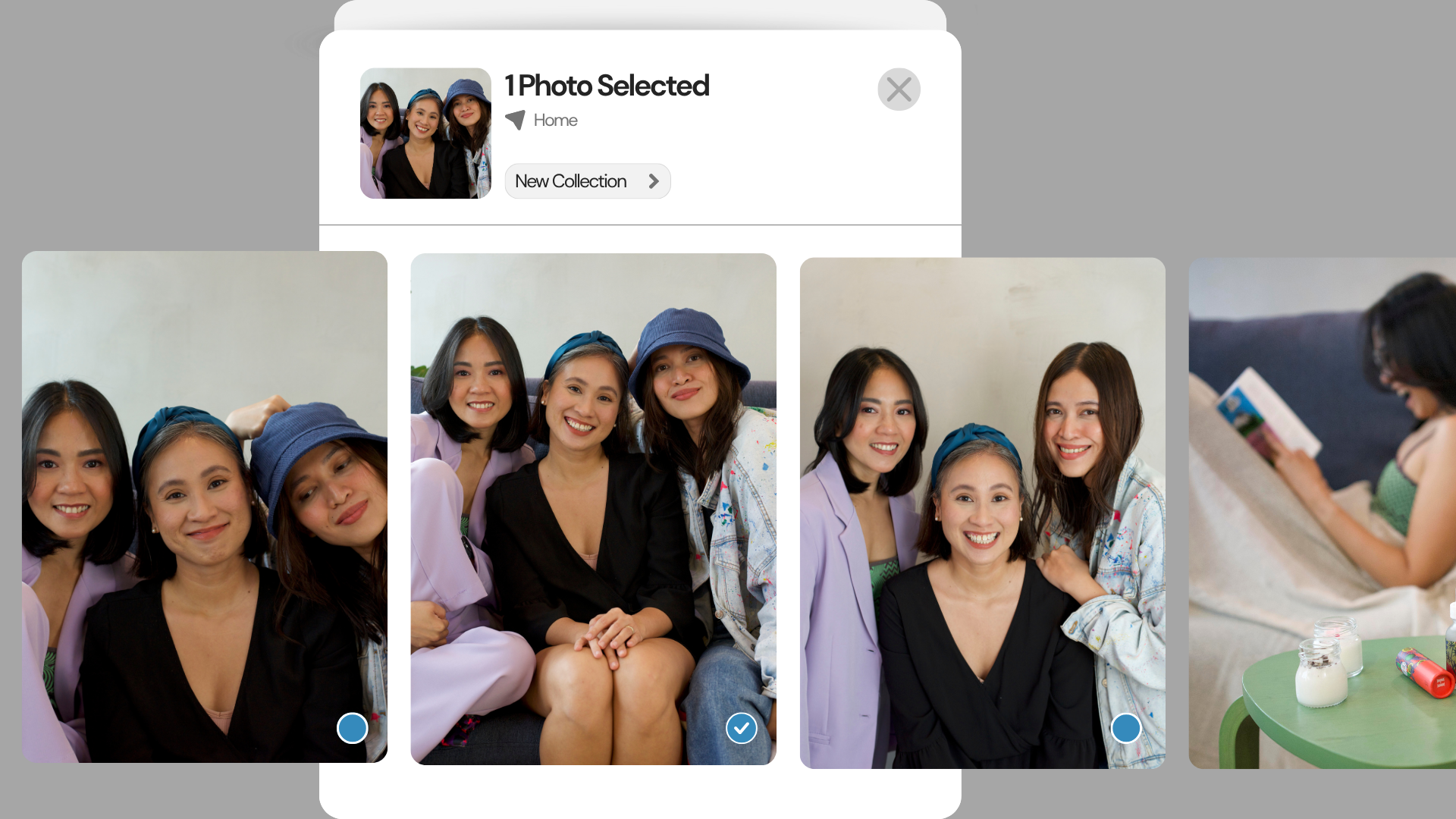Deselect the checked sofa group photo
Screen dimensions: 1456x819
(x=741, y=728)
